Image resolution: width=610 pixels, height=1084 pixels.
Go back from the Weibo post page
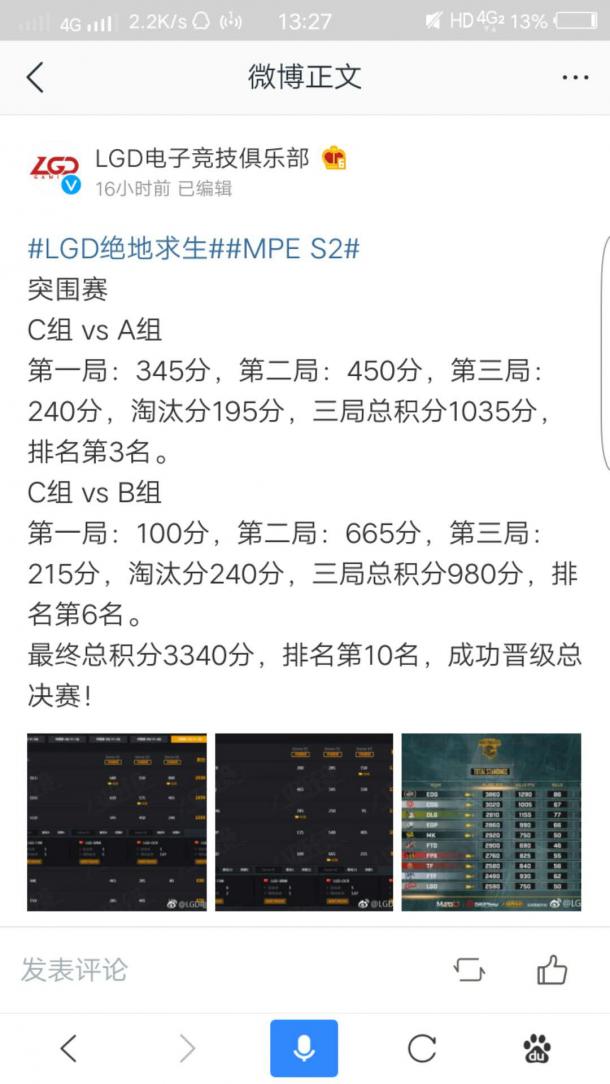[x=35, y=77]
